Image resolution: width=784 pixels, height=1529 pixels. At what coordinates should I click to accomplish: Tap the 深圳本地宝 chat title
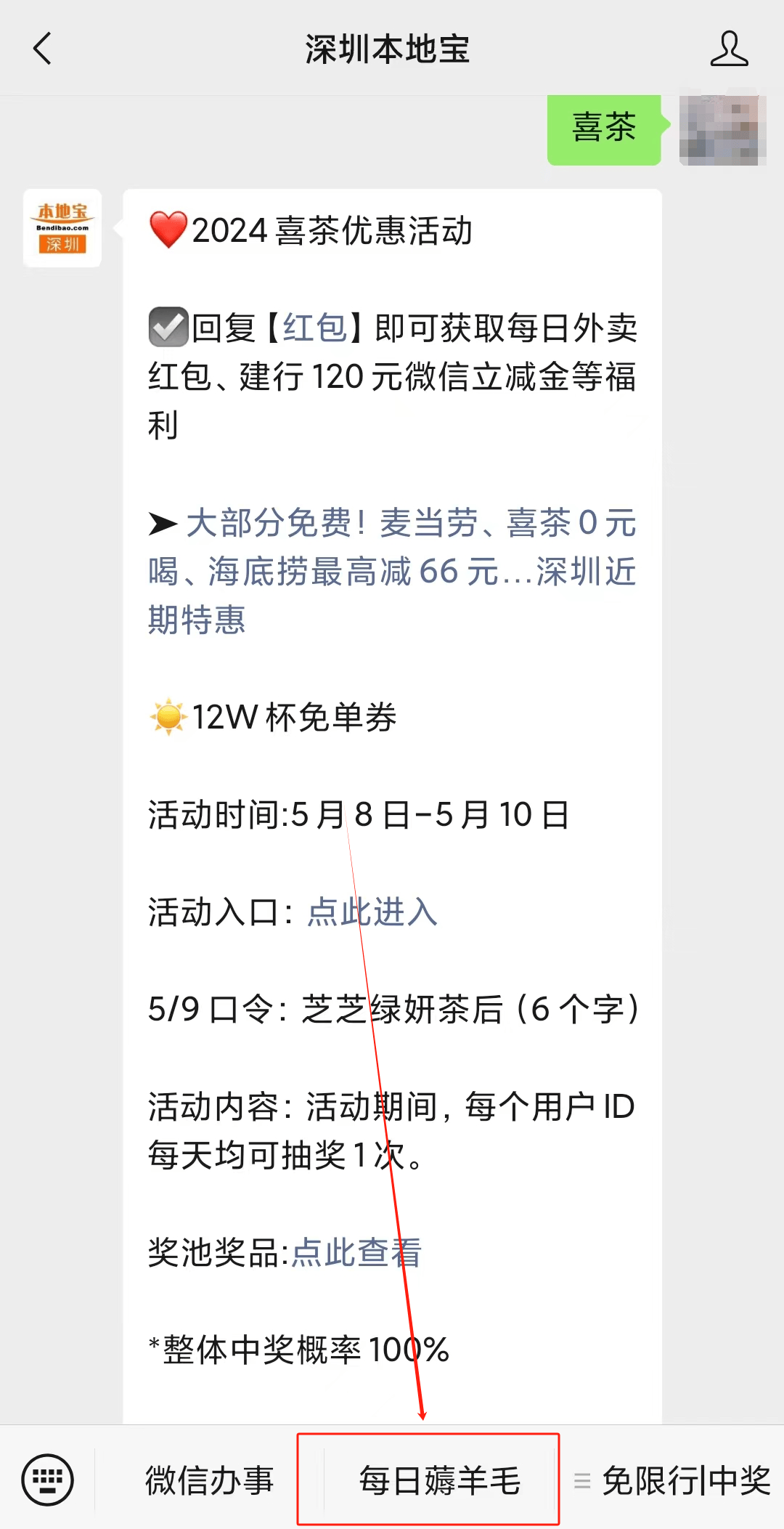click(388, 49)
